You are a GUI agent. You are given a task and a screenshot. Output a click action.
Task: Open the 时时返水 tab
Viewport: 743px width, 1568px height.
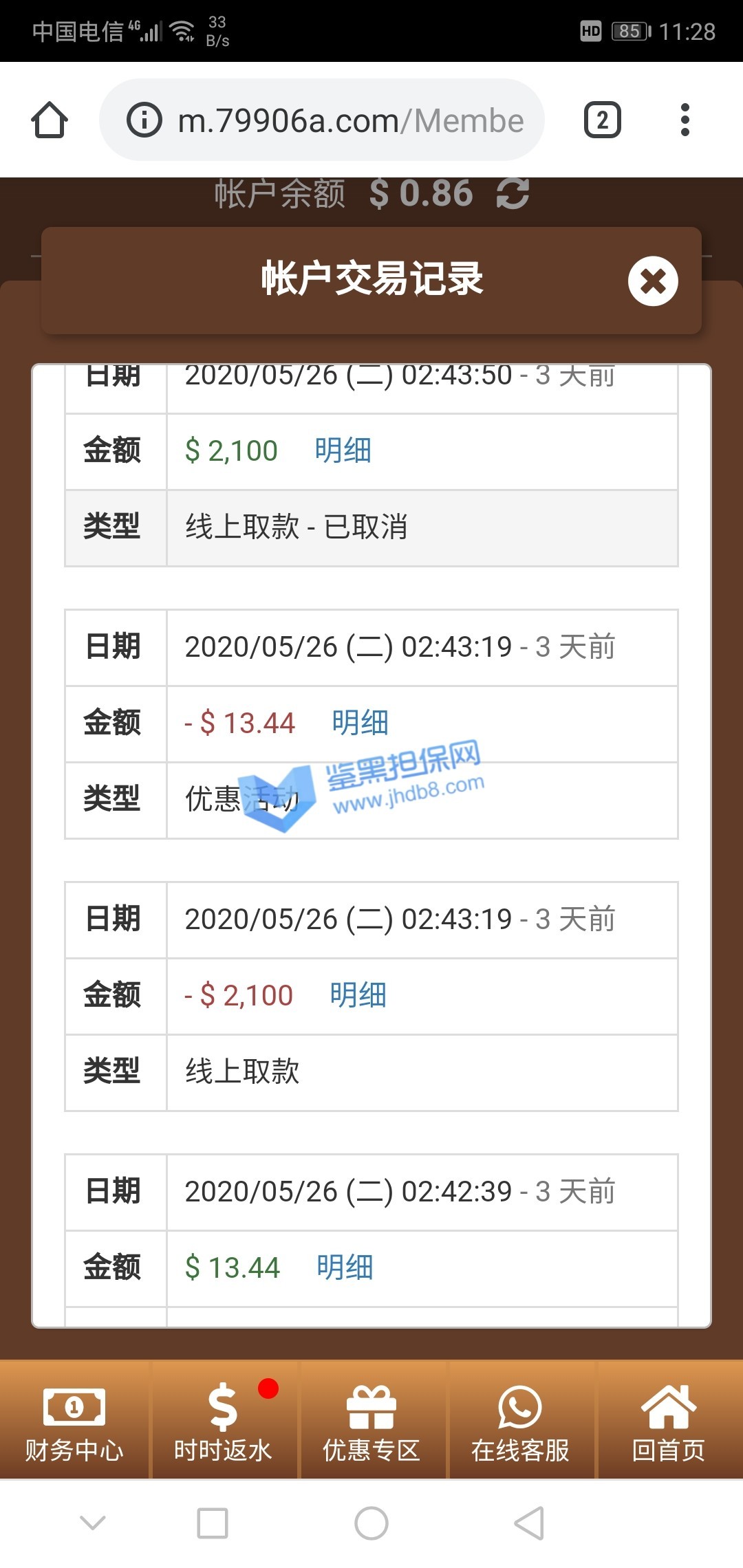point(223,1421)
